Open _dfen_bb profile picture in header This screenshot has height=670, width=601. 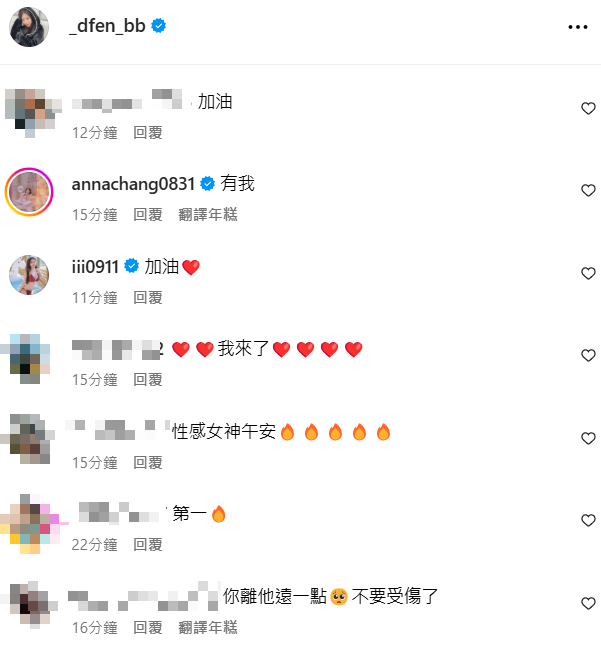tap(29, 27)
